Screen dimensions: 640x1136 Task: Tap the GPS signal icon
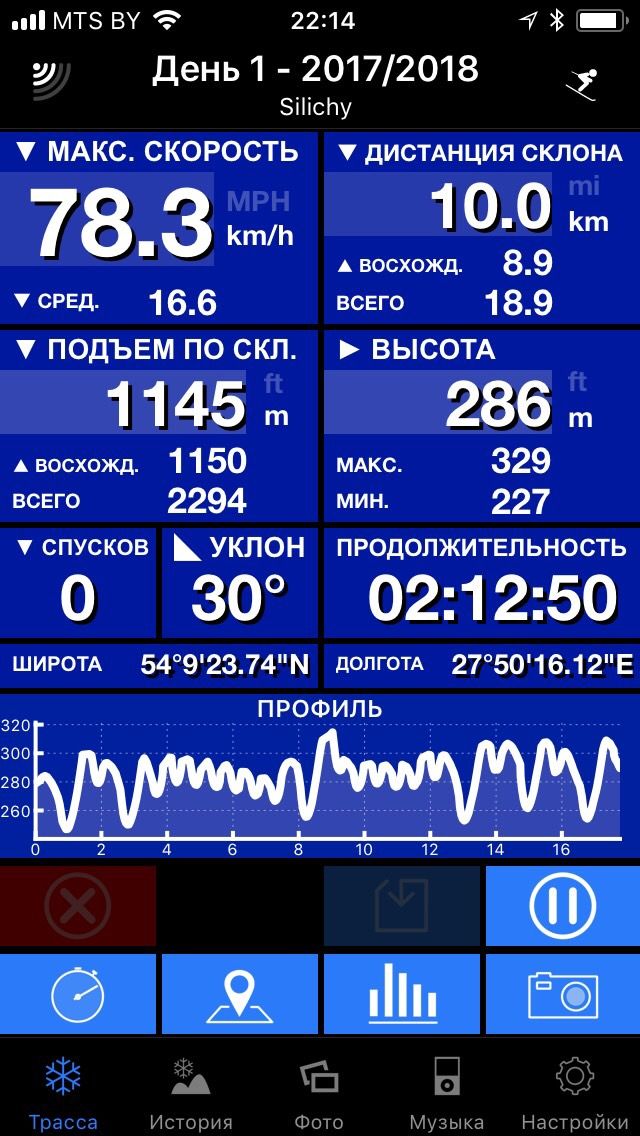click(x=51, y=80)
